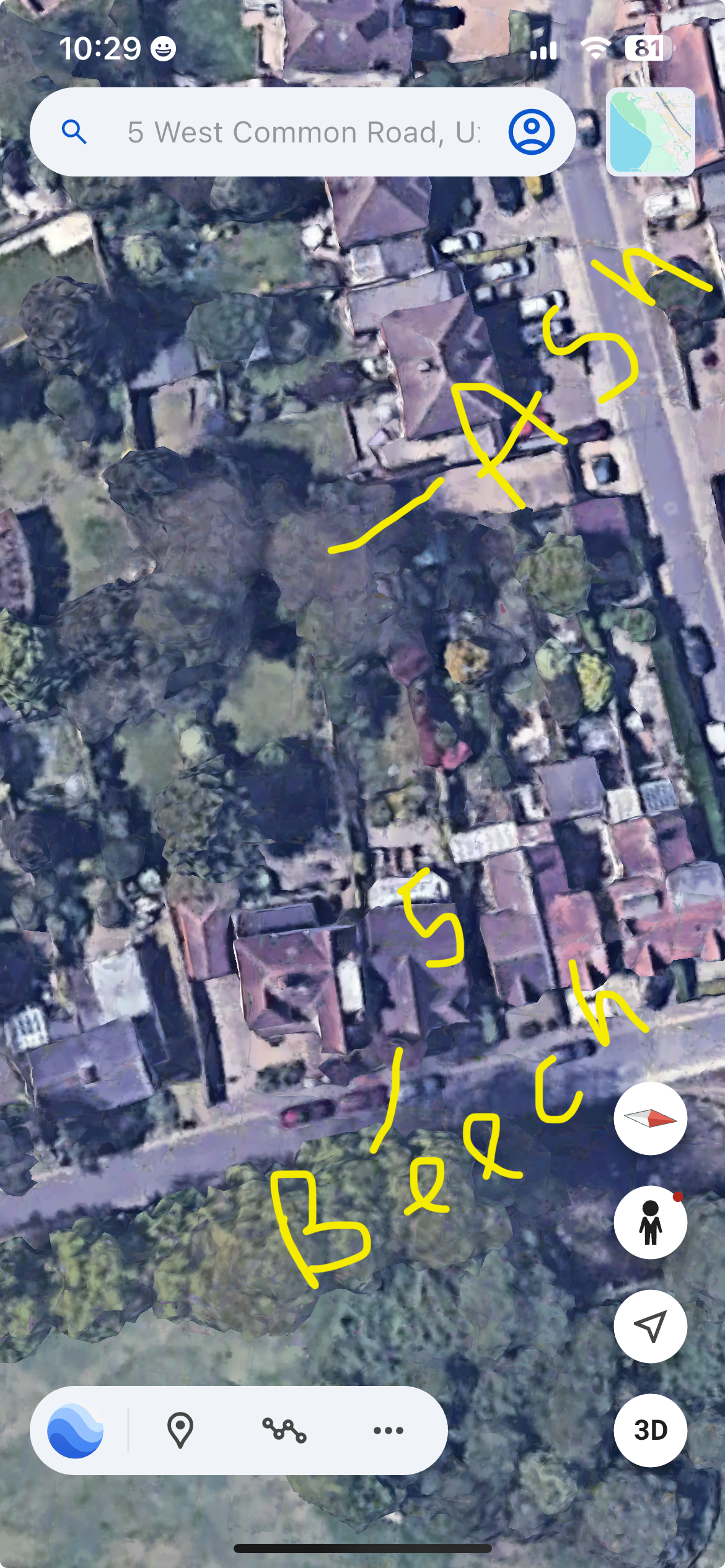Reset orientation with the compass button
Viewport: 725px width, 1568px height.
pos(650,1118)
